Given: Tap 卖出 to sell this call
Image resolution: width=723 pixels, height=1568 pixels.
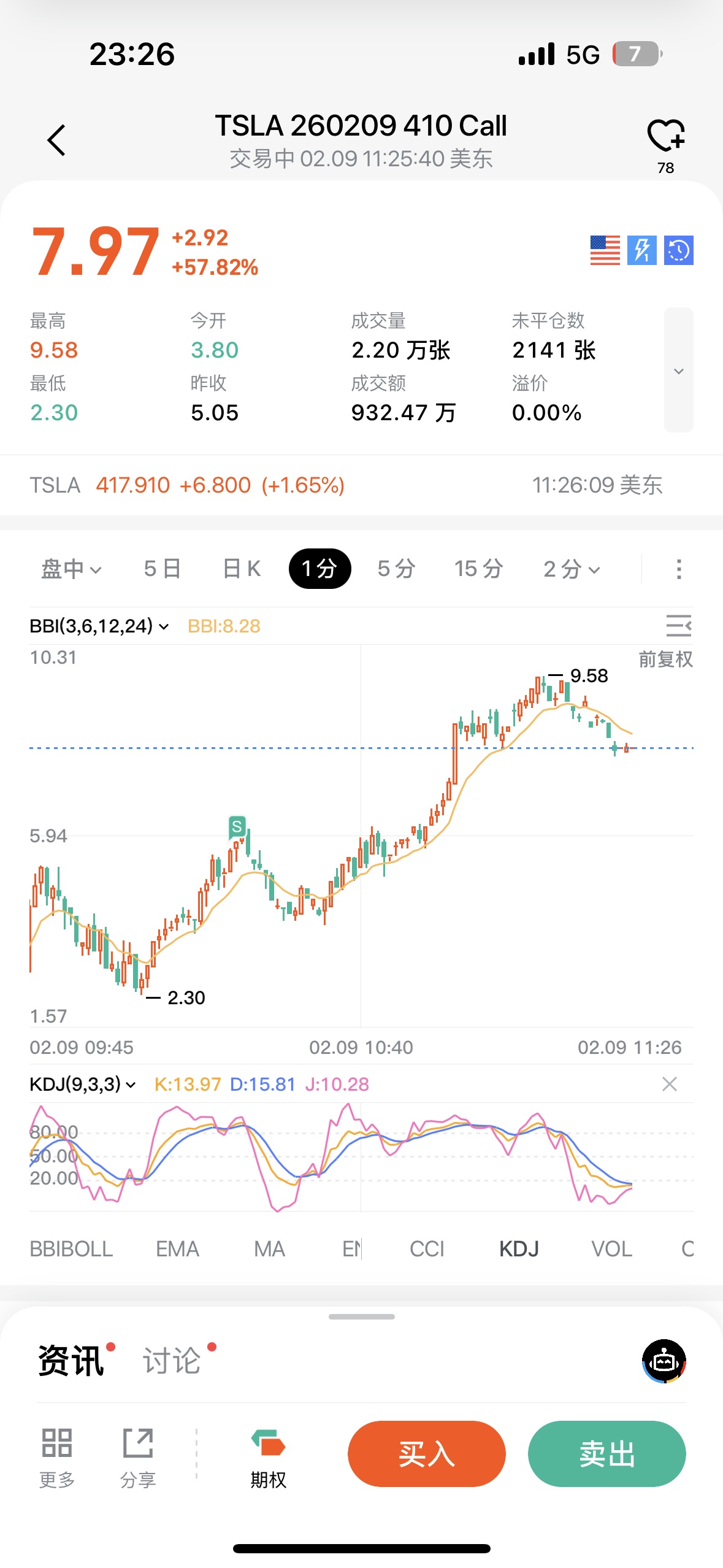Looking at the screenshot, I should 606,1453.
